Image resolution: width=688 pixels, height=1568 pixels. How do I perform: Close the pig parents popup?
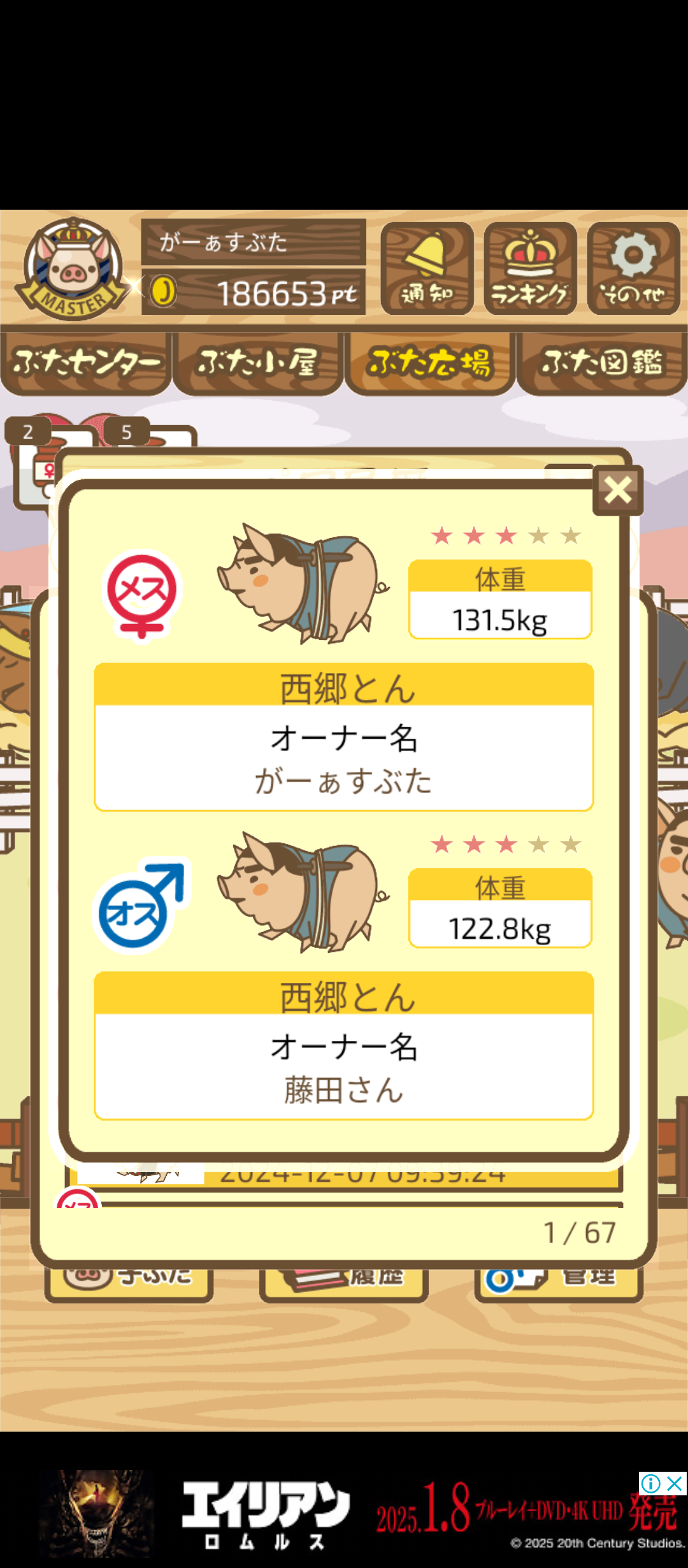617,490
